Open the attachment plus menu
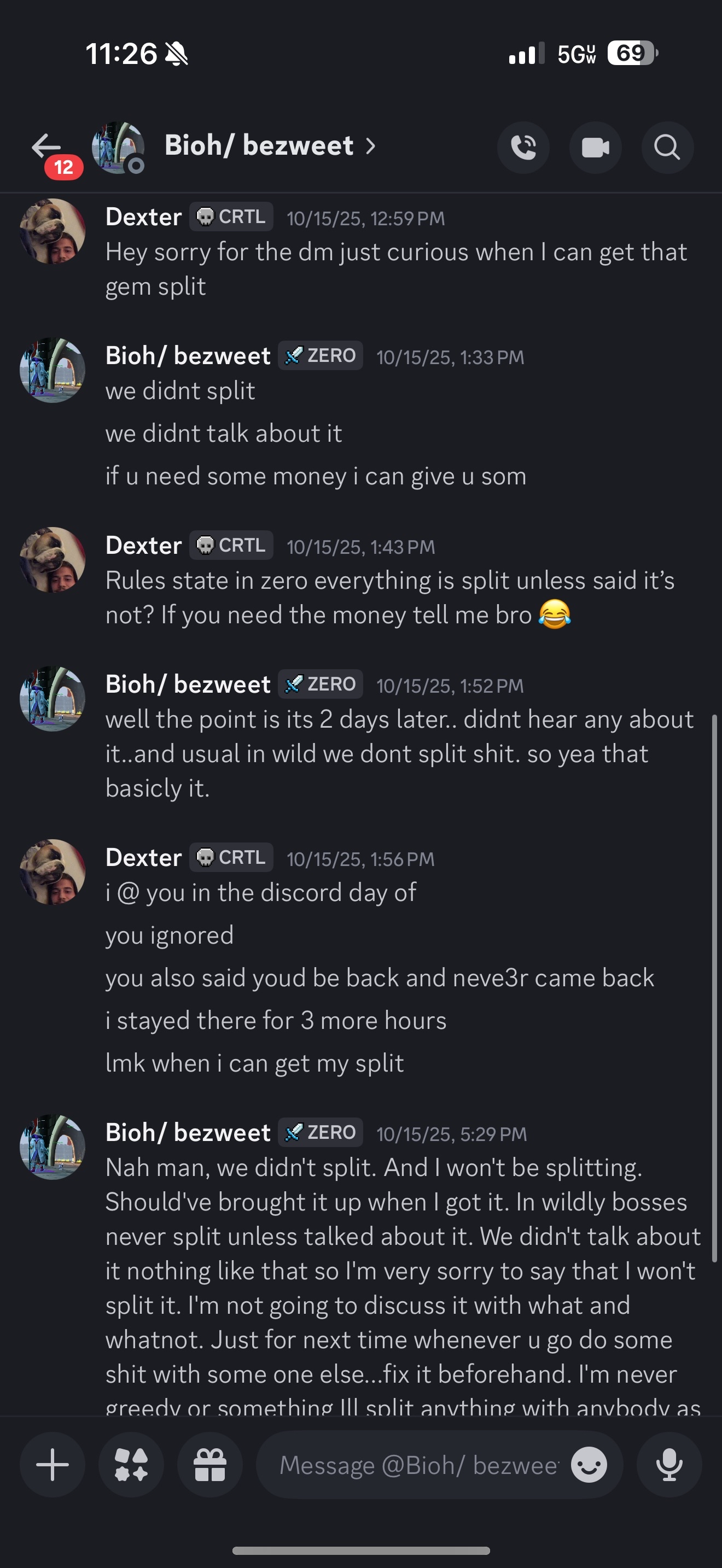This screenshot has height=1568, width=722. tap(52, 1465)
